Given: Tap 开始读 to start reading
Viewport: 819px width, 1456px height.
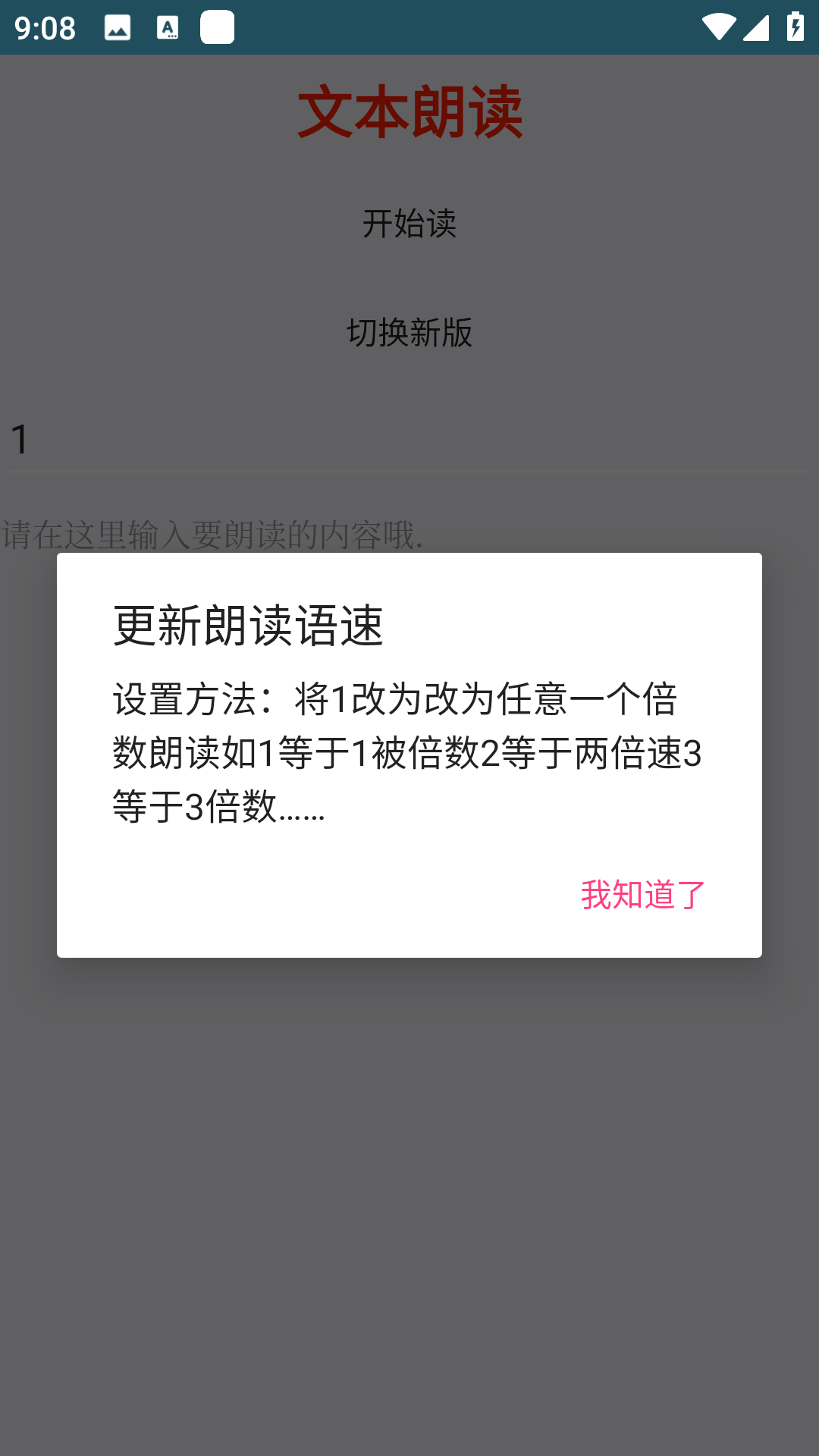Looking at the screenshot, I should (409, 224).
